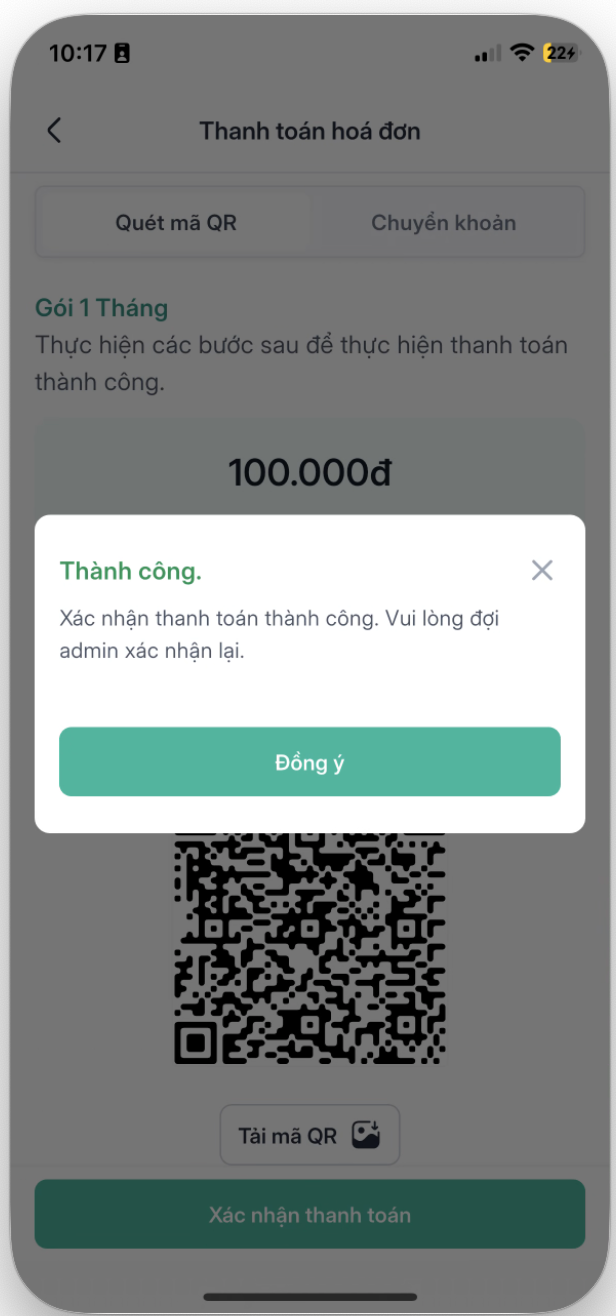This screenshot has width=616, height=1316.
Task: Tap Xác nhận thanh toán button
Action: (x=309, y=1215)
